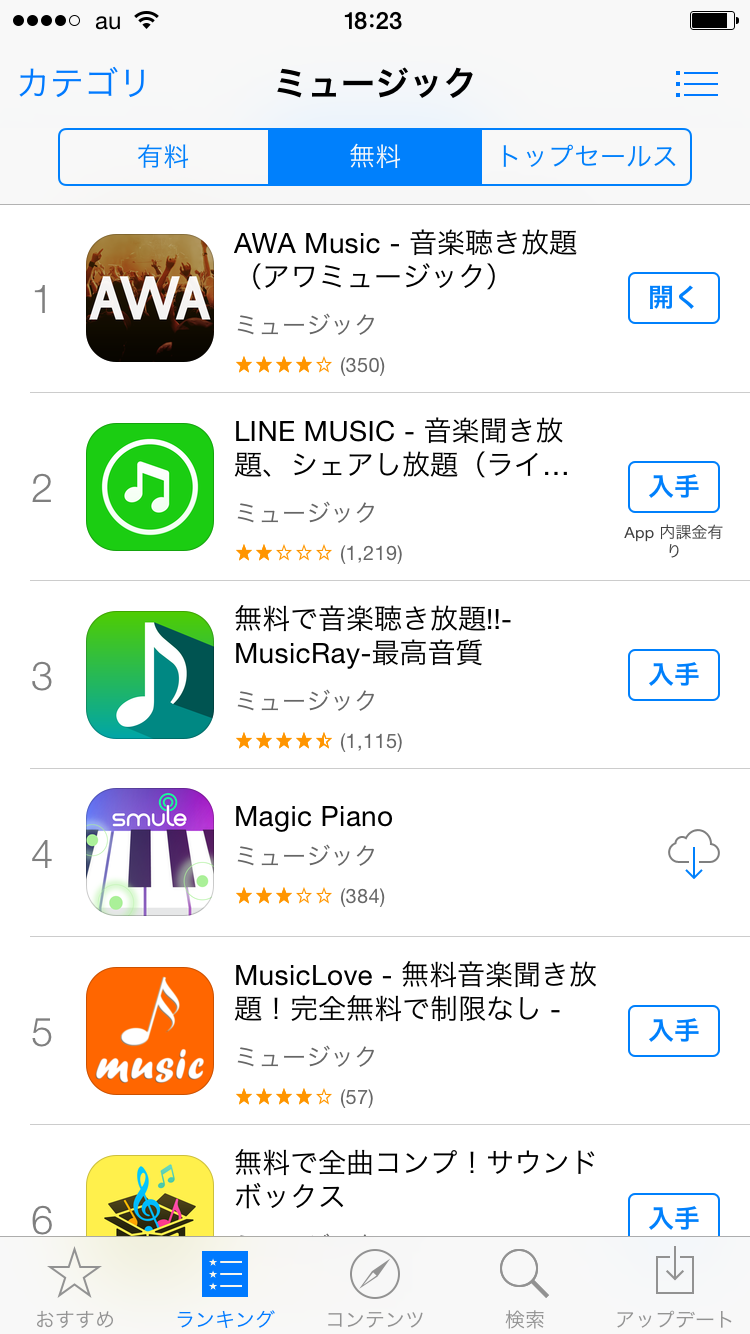Tap 入手 for MusicRay
Image resolution: width=750 pixels, height=1334 pixels.
click(x=673, y=675)
